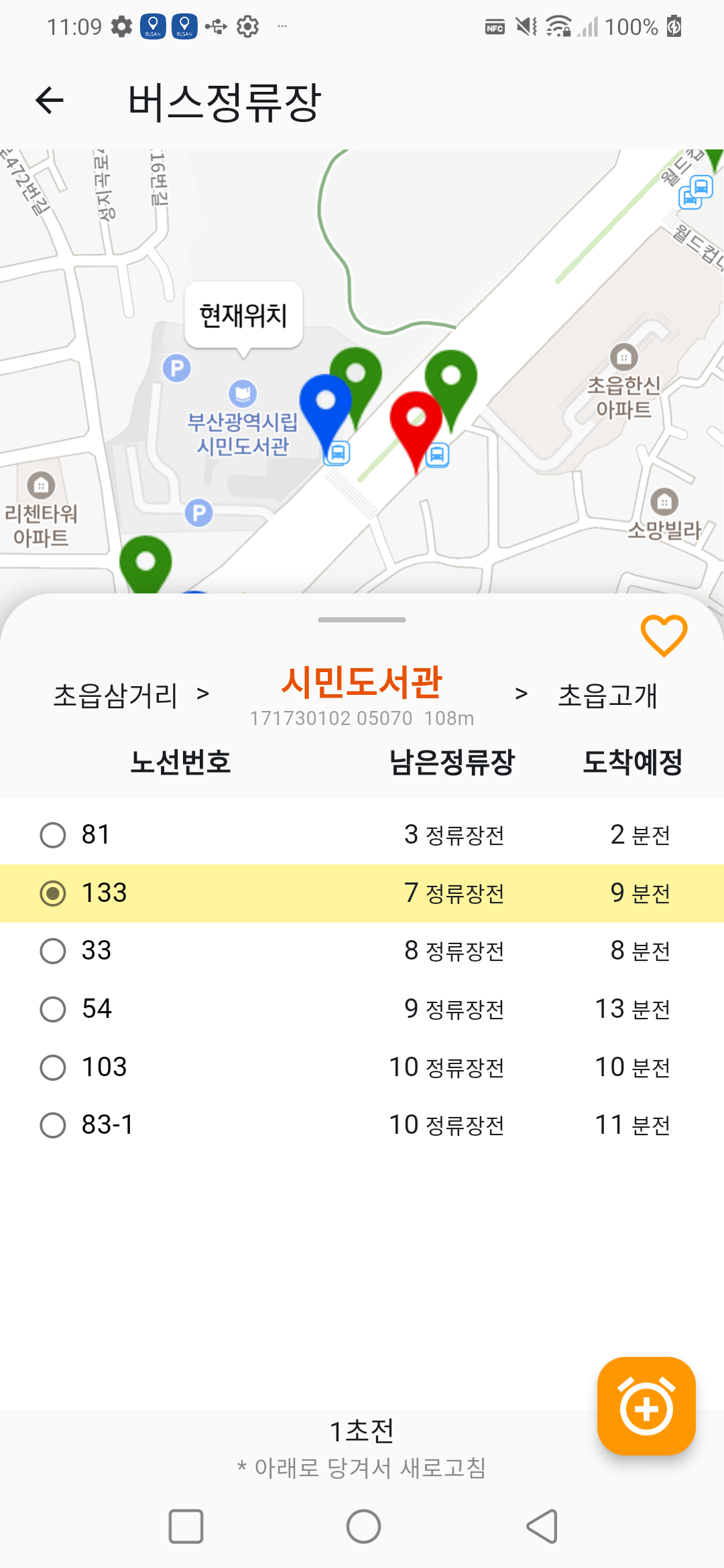This screenshot has height=1568, width=724.
Task: Add an arrival alarm with the orange button
Action: (x=646, y=1406)
